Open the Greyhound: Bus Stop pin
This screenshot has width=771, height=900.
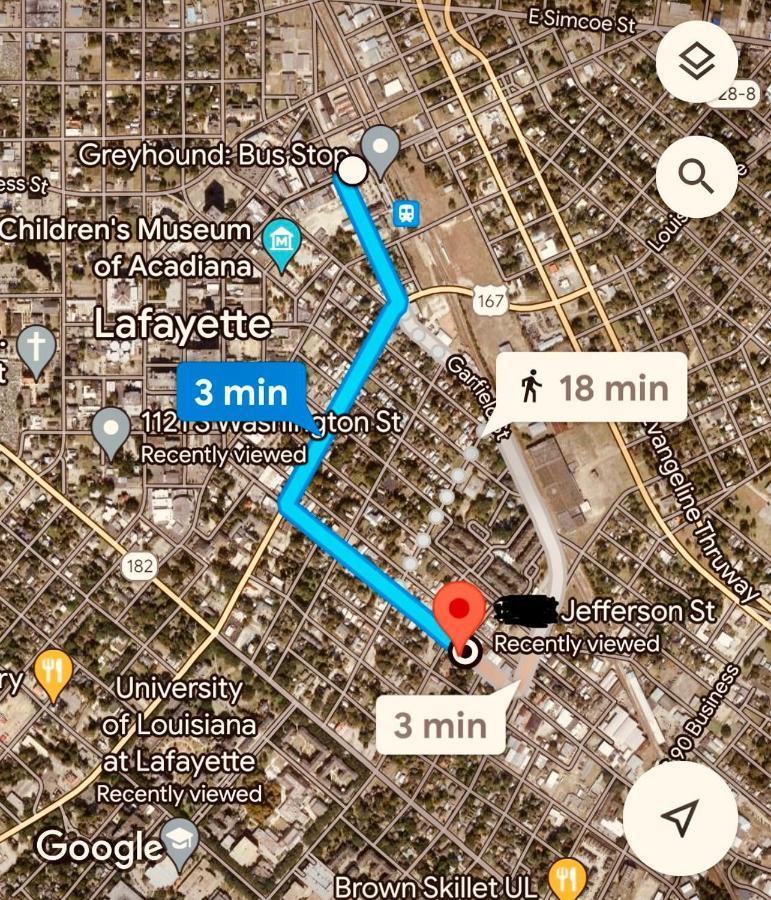(x=380, y=148)
